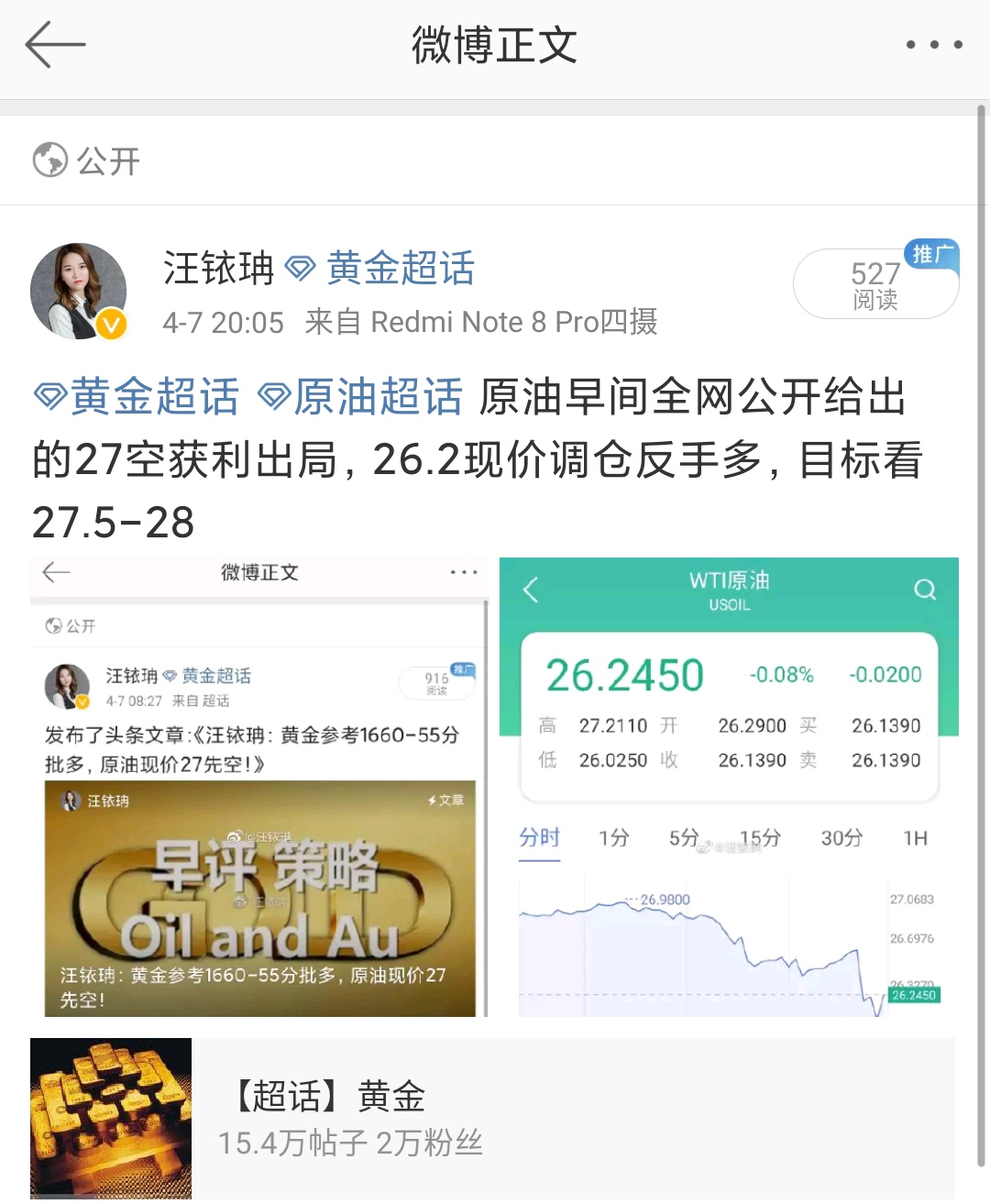This screenshot has width=990, height=1204.
Task: View the attached WTI原油 price chart image
Action: pos(729,787)
